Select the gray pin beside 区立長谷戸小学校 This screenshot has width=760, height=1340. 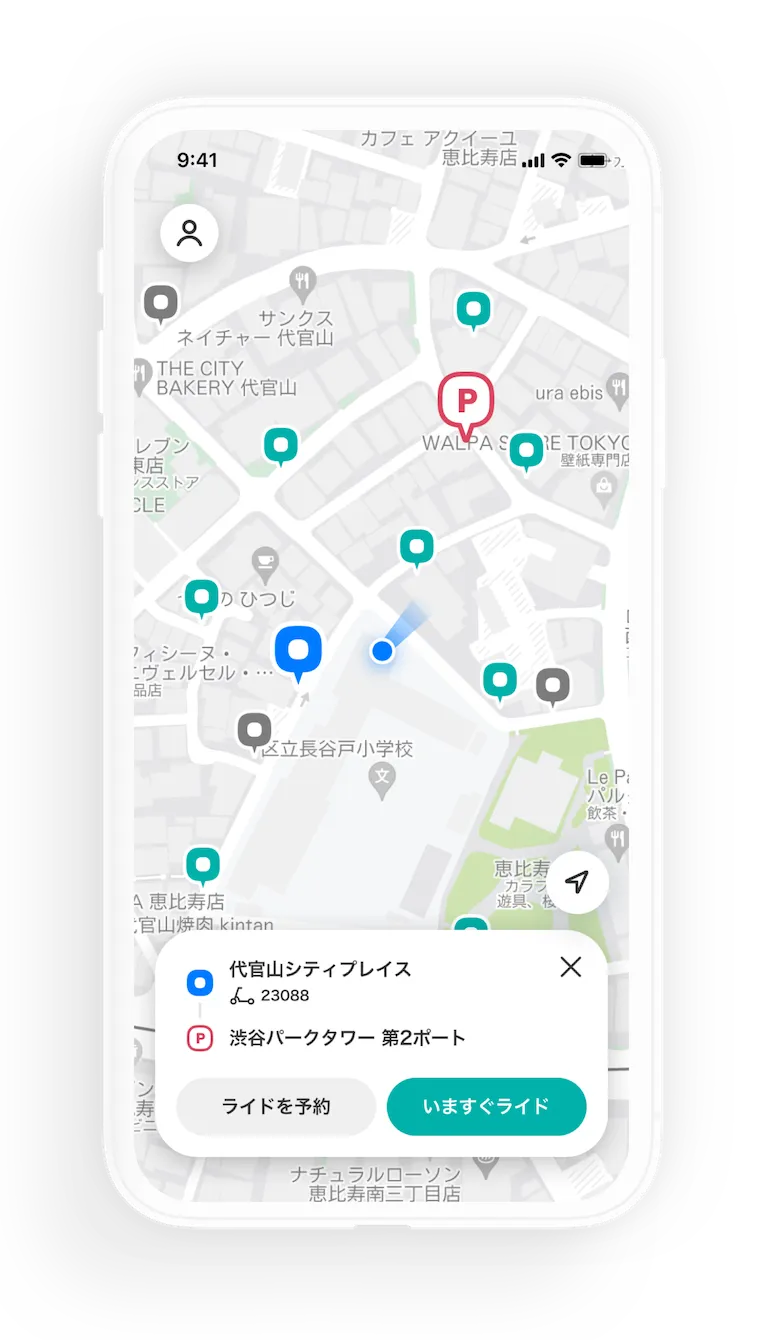(x=254, y=731)
